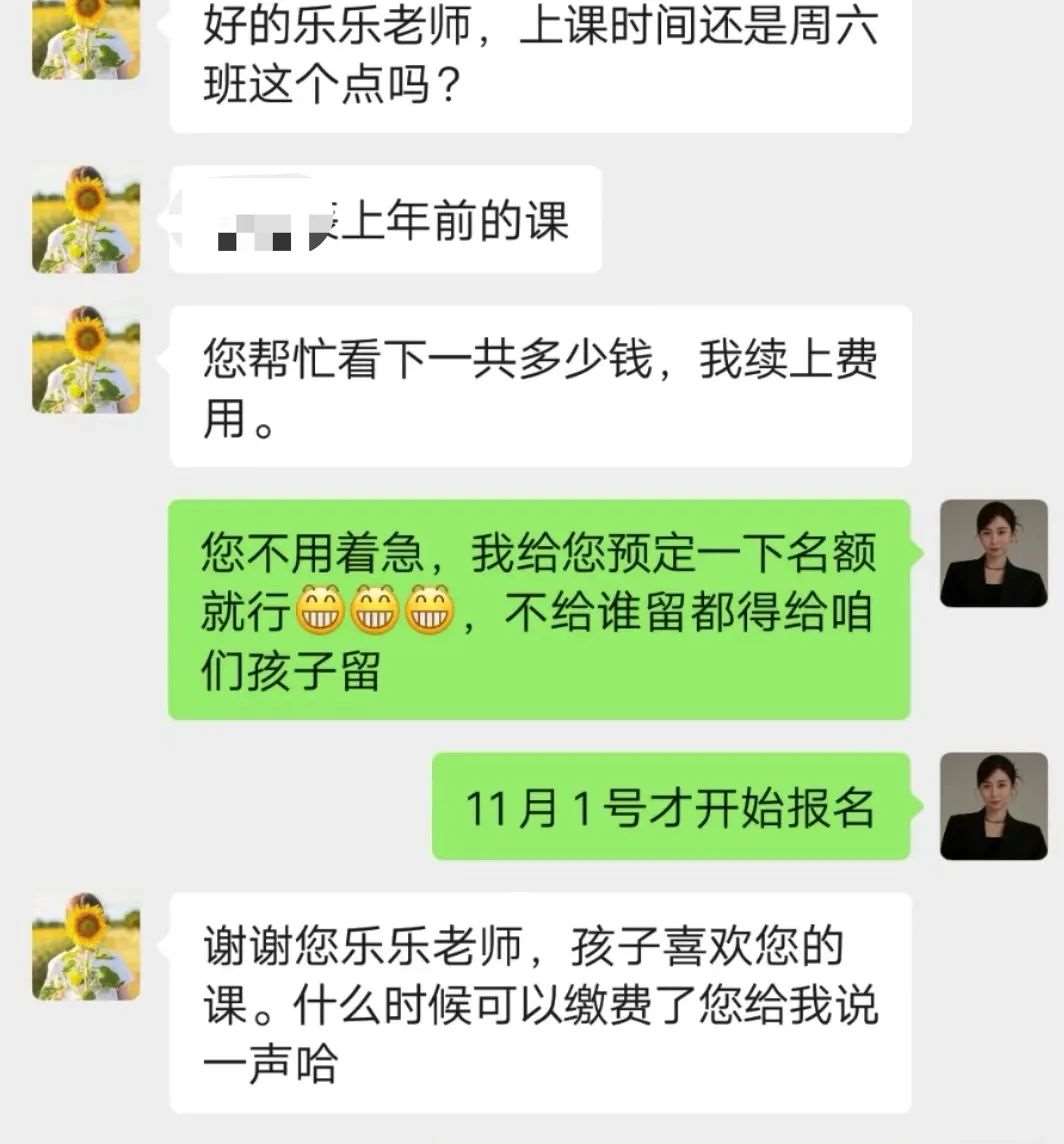Tap the sunflower avatar beside 上年前的课
The height and width of the screenshot is (1144, 1064).
pyautogui.click(x=86, y=220)
